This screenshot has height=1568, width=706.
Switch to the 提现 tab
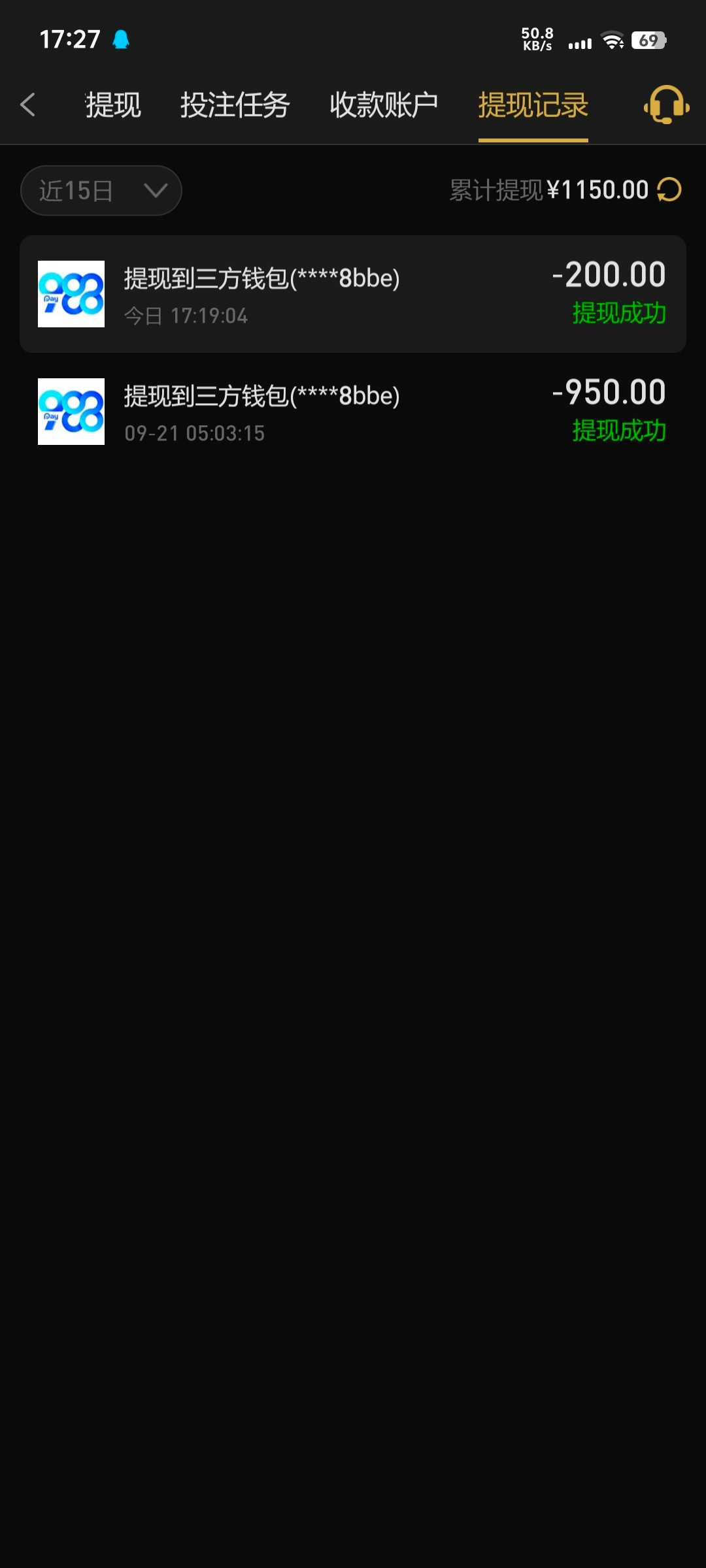[x=113, y=105]
